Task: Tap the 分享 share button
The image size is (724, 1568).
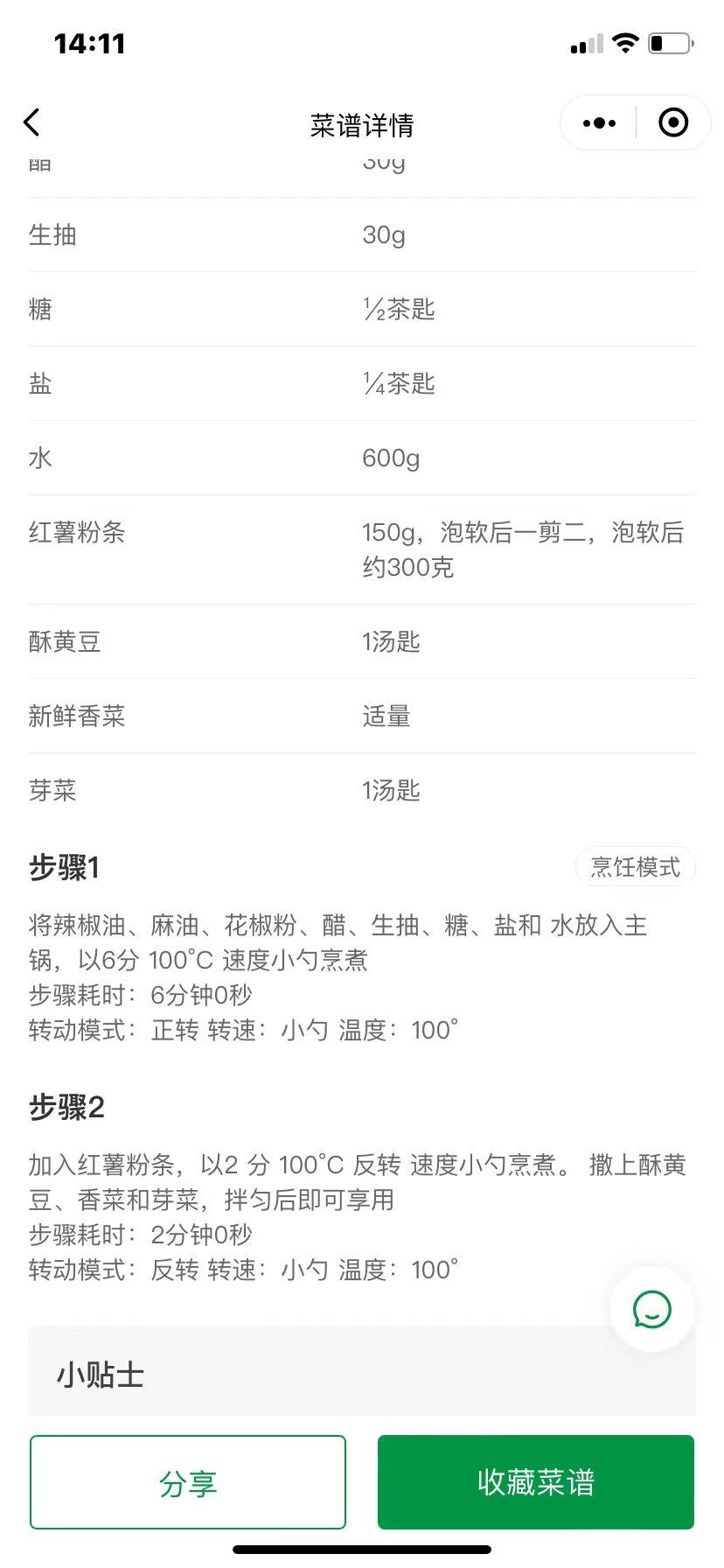Action: point(188,1481)
